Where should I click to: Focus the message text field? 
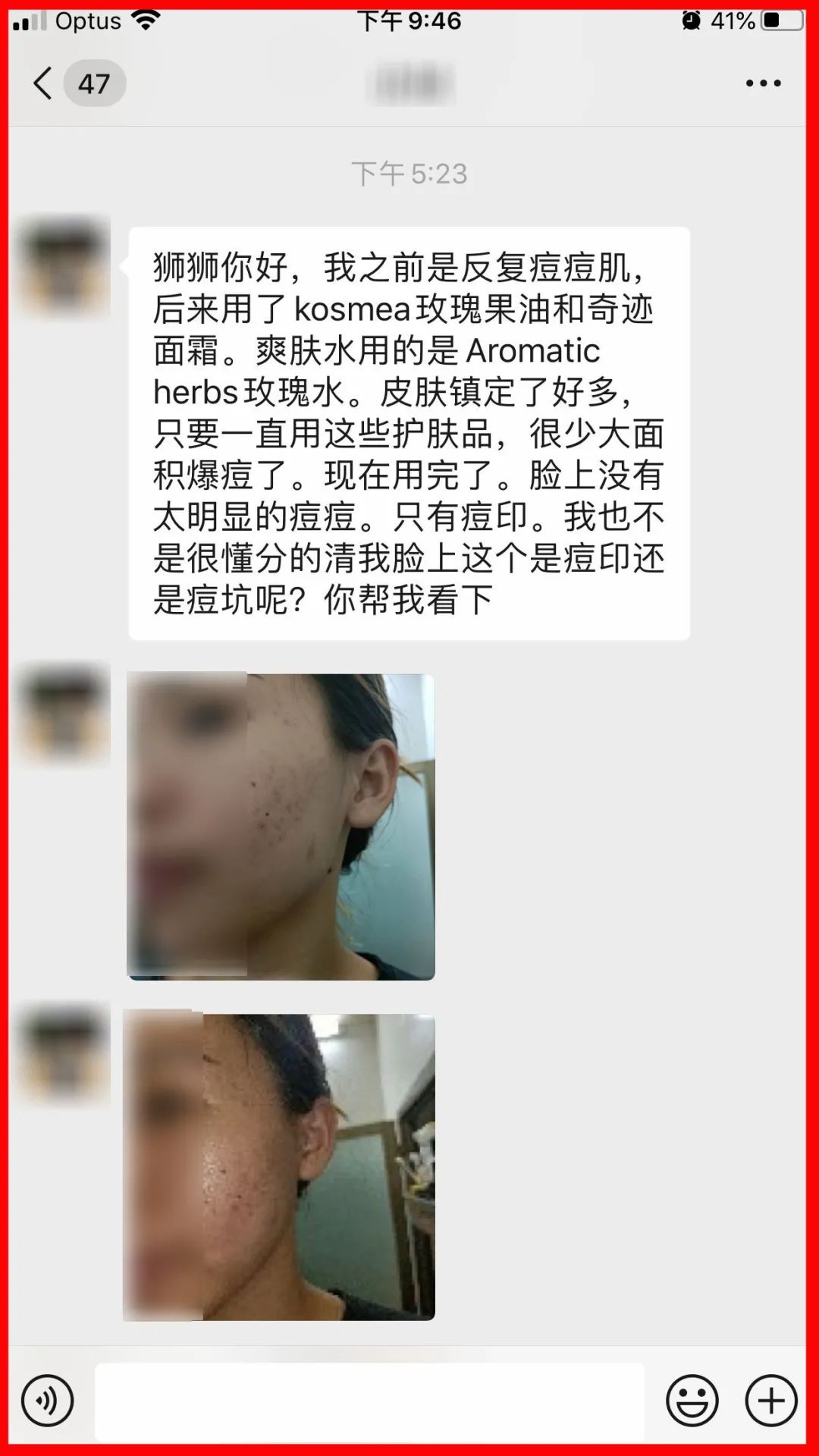coord(369,1400)
